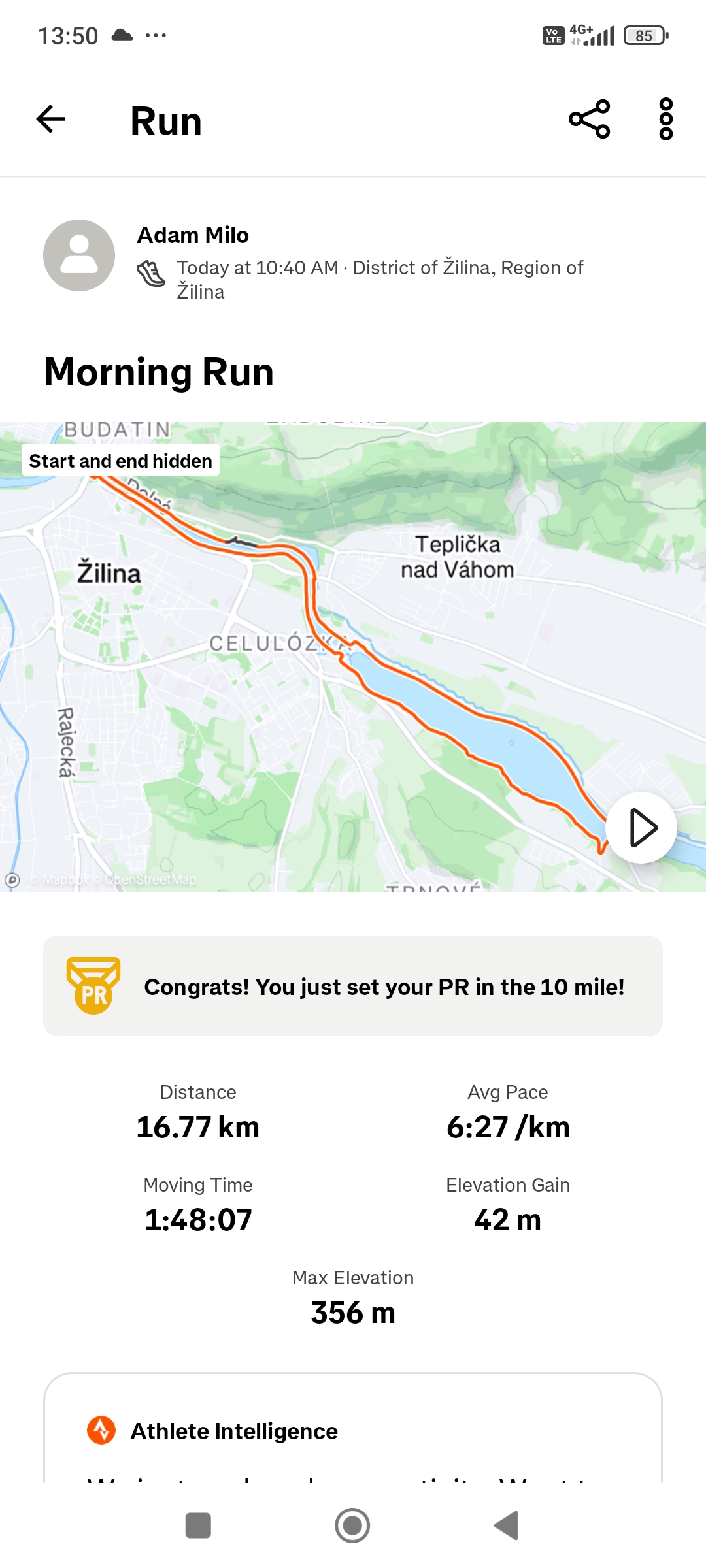View the 10 mile PR achievement
This screenshot has height=1568, width=706.
pyautogui.click(x=353, y=986)
